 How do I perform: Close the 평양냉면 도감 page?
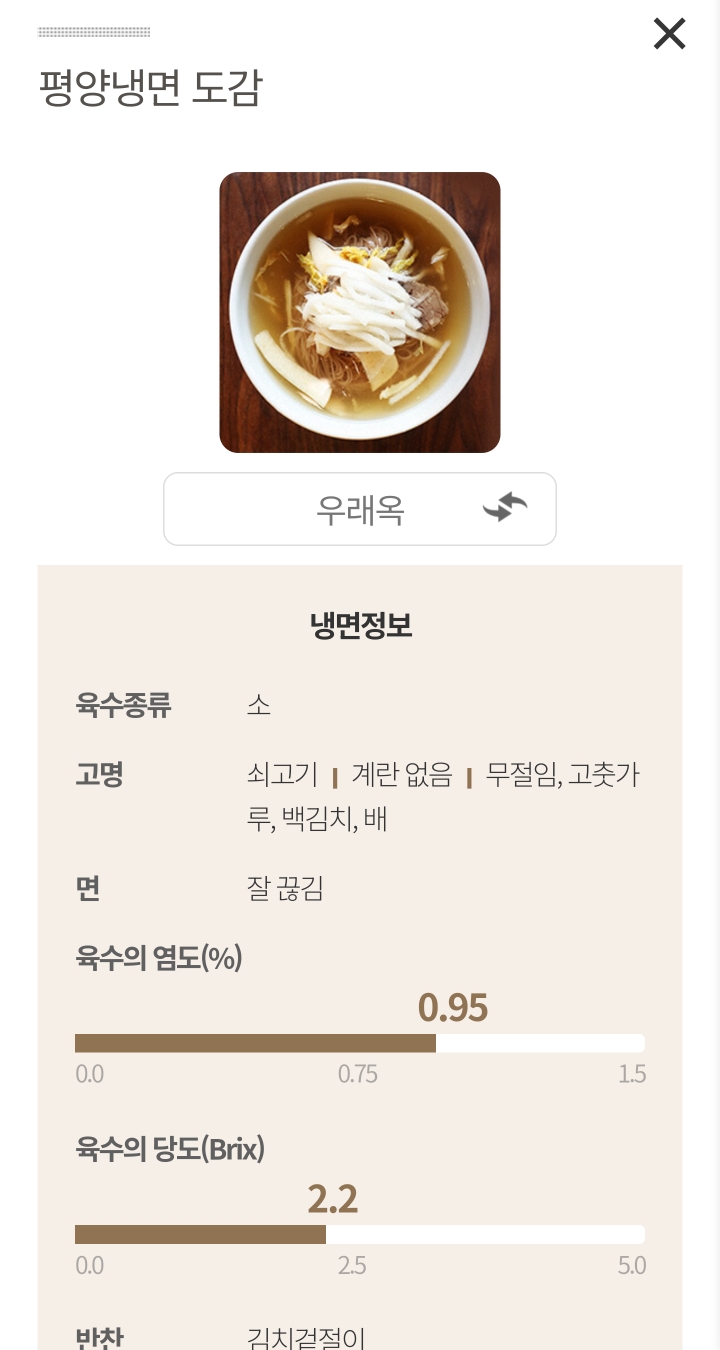click(669, 34)
